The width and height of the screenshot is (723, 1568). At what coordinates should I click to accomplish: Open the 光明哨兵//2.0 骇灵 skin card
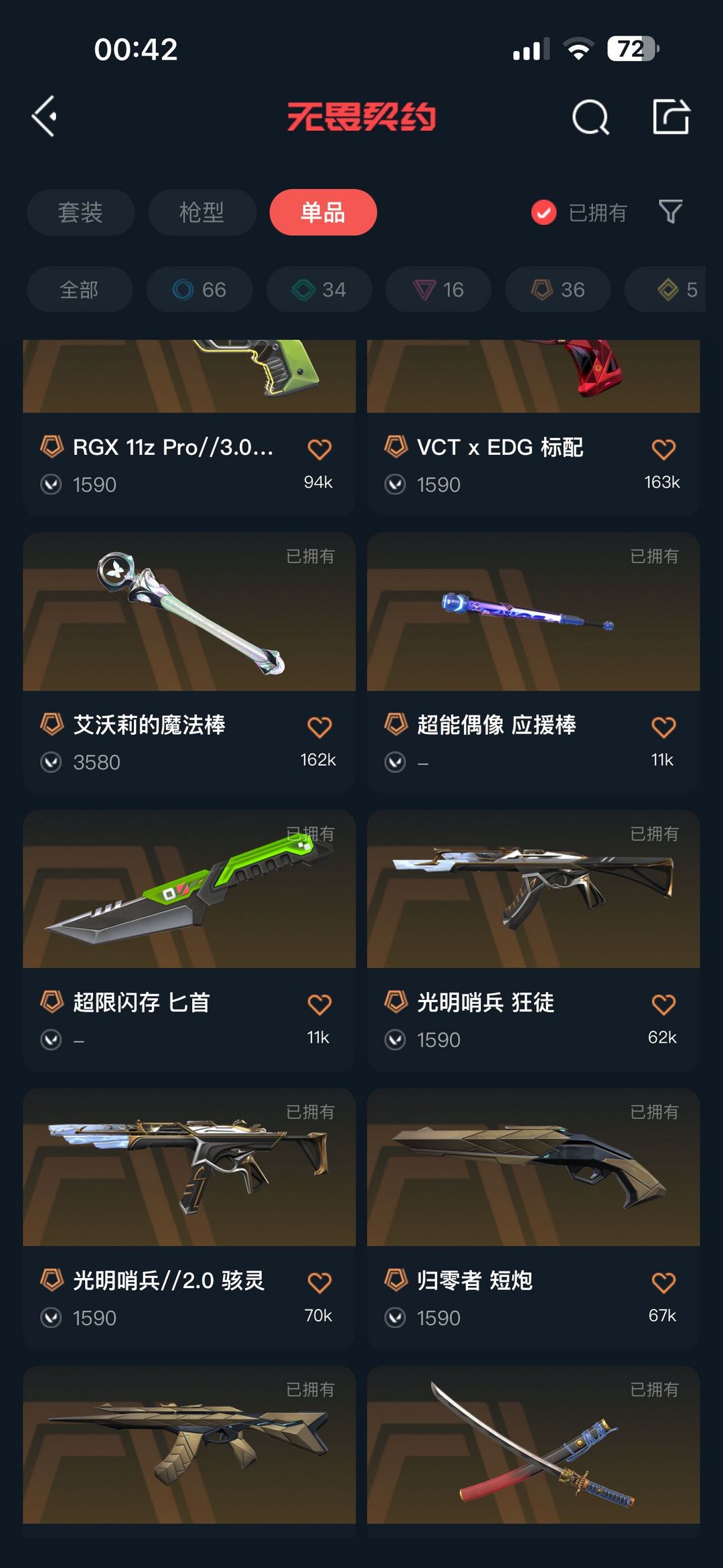click(x=189, y=1218)
